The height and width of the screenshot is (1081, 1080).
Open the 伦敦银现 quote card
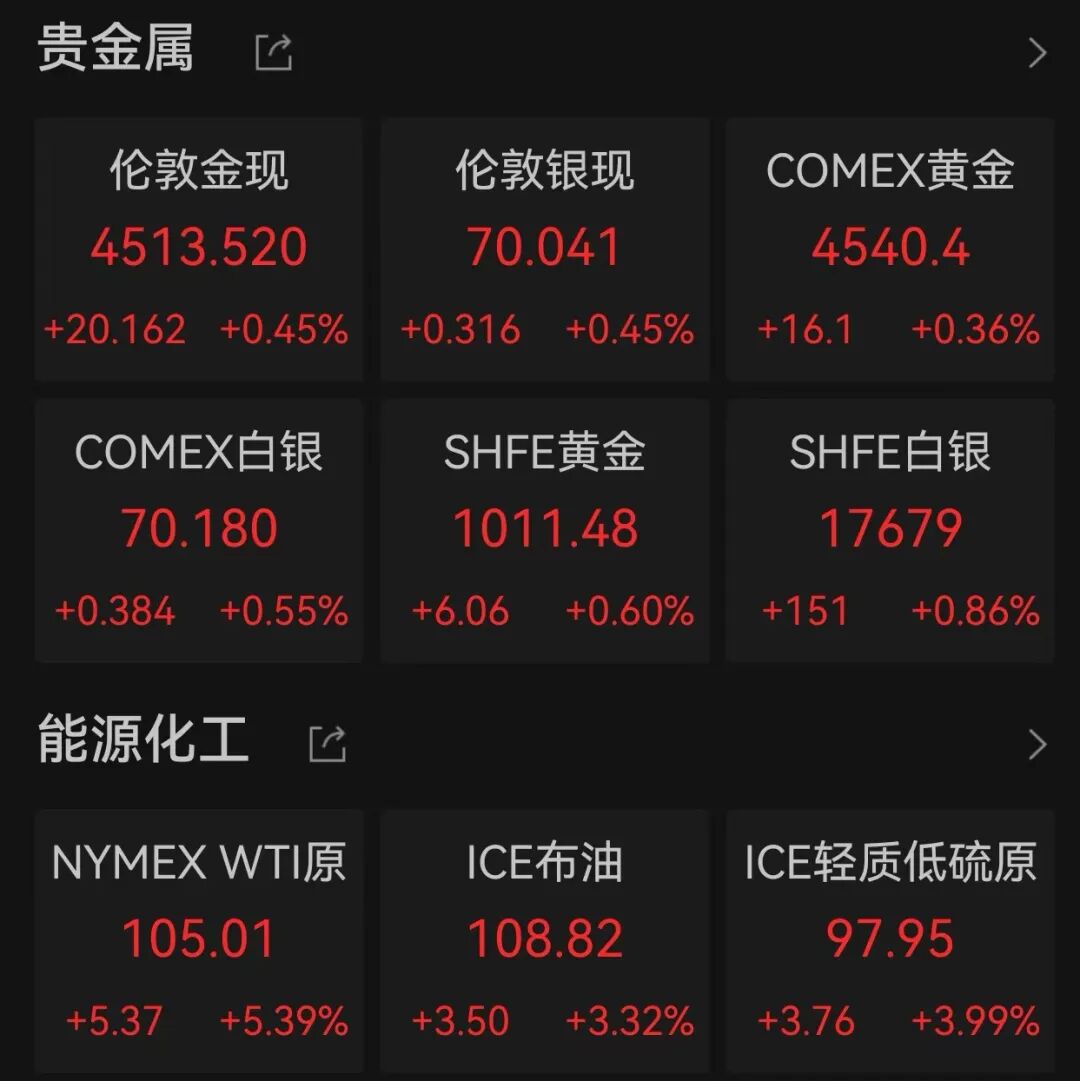point(545,249)
